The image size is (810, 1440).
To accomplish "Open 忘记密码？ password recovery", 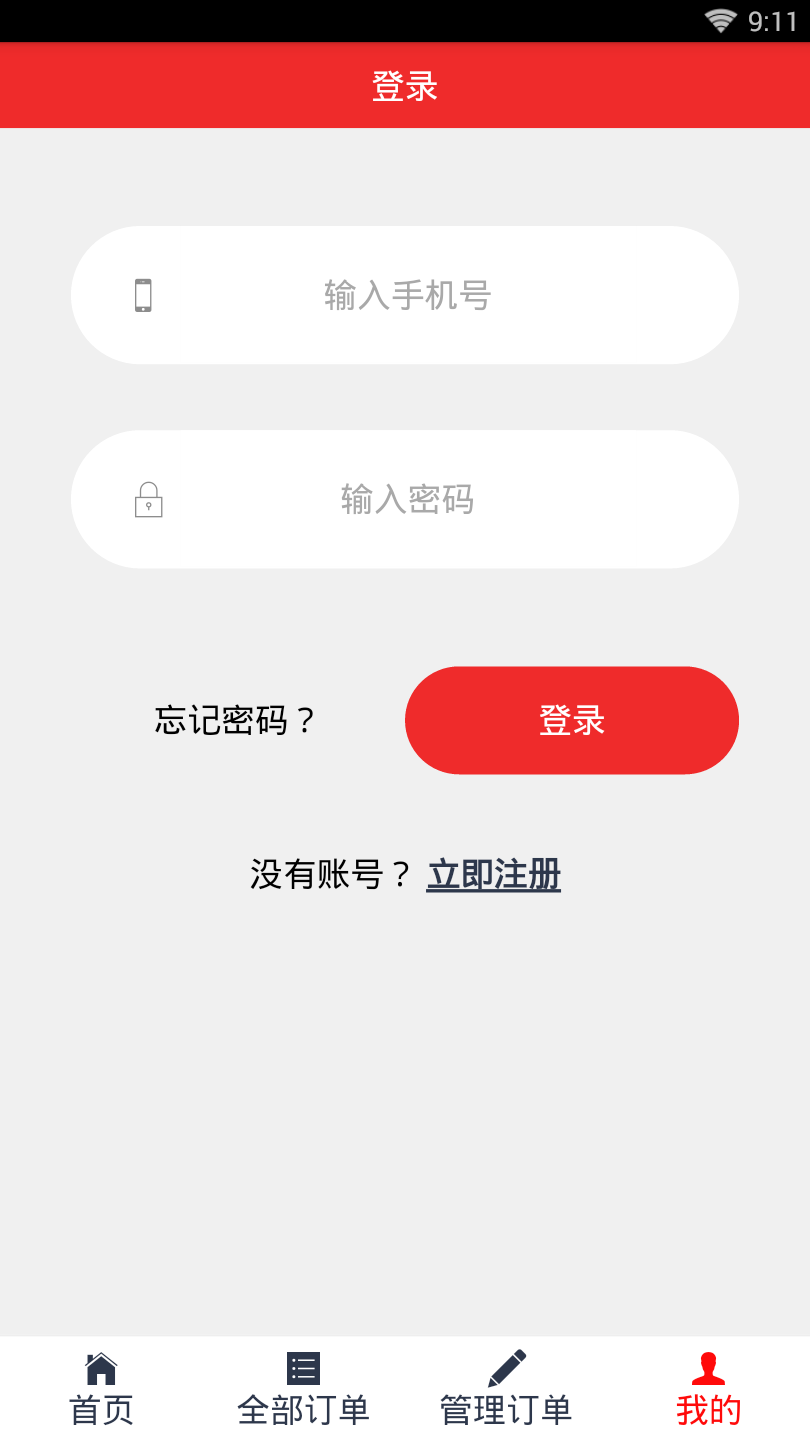I will coord(235,720).
